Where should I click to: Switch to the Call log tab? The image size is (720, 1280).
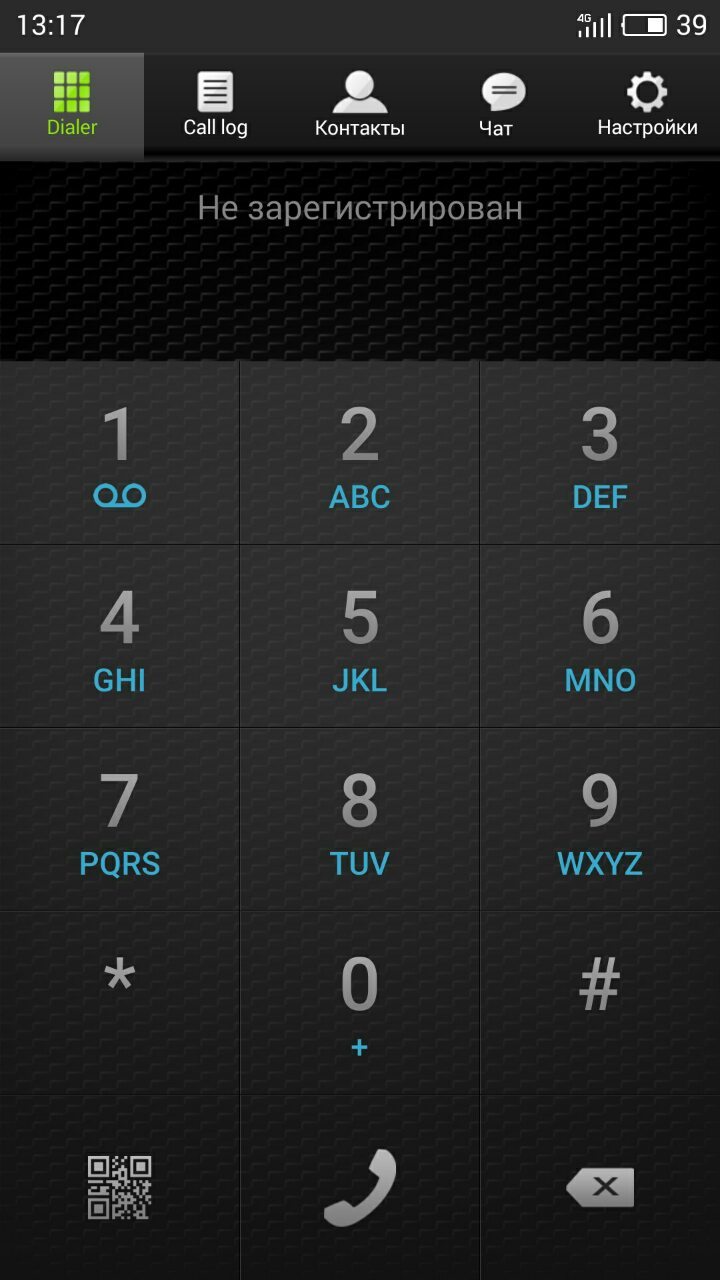215,105
